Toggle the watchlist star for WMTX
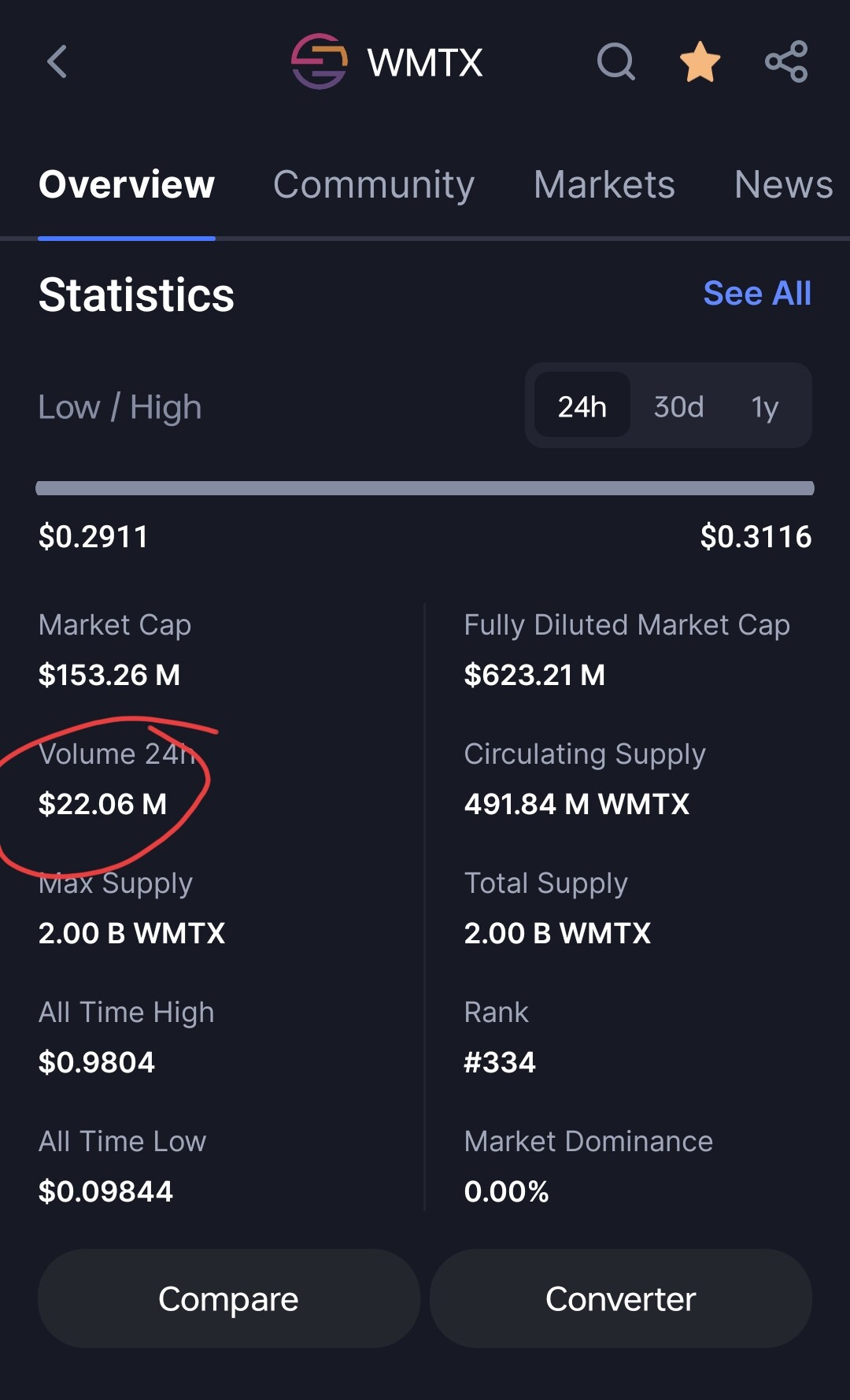850x1400 pixels. 700,62
